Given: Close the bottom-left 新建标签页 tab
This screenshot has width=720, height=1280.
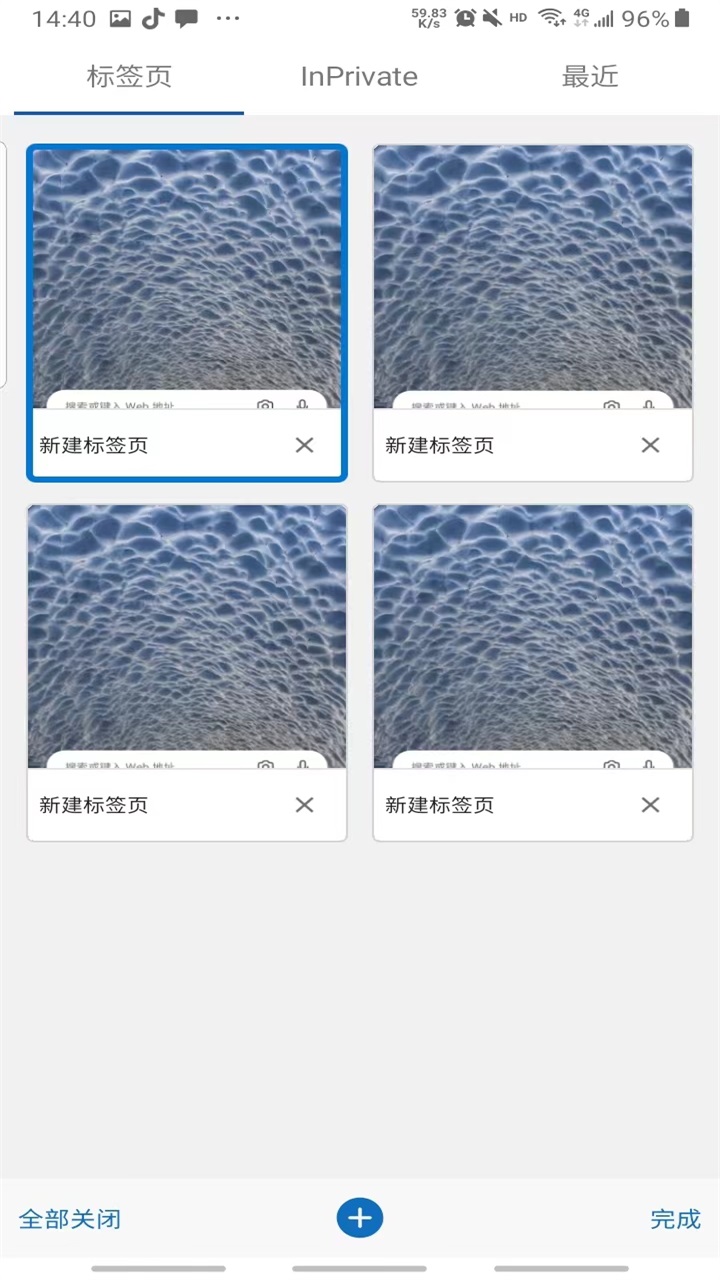Looking at the screenshot, I should tap(304, 805).
